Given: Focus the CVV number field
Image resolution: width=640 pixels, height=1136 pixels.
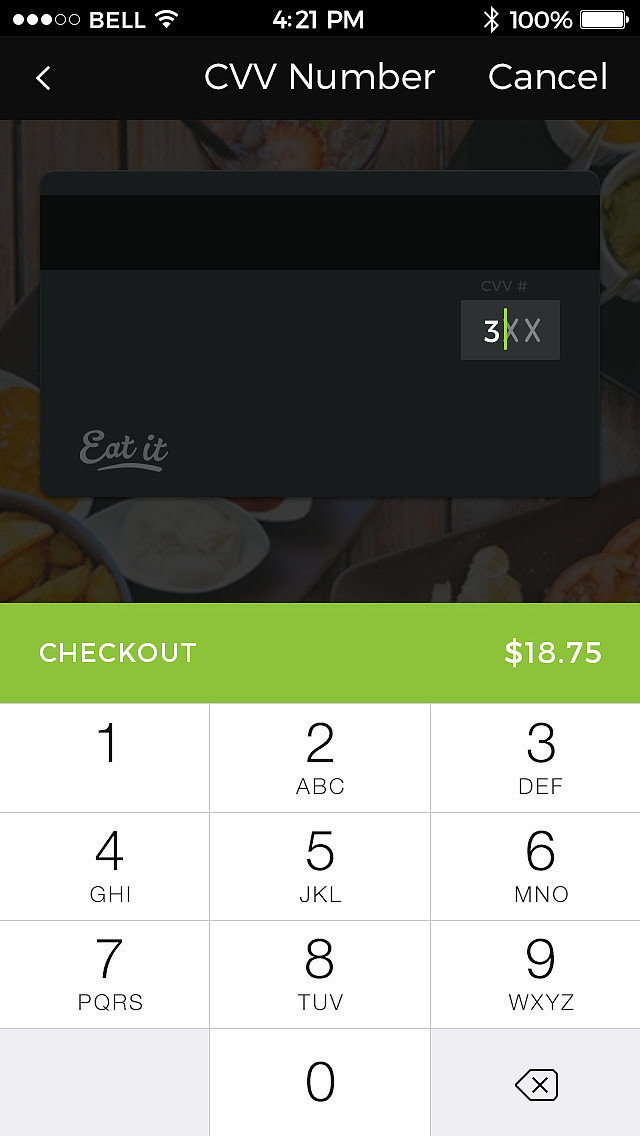Looking at the screenshot, I should coord(510,330).
